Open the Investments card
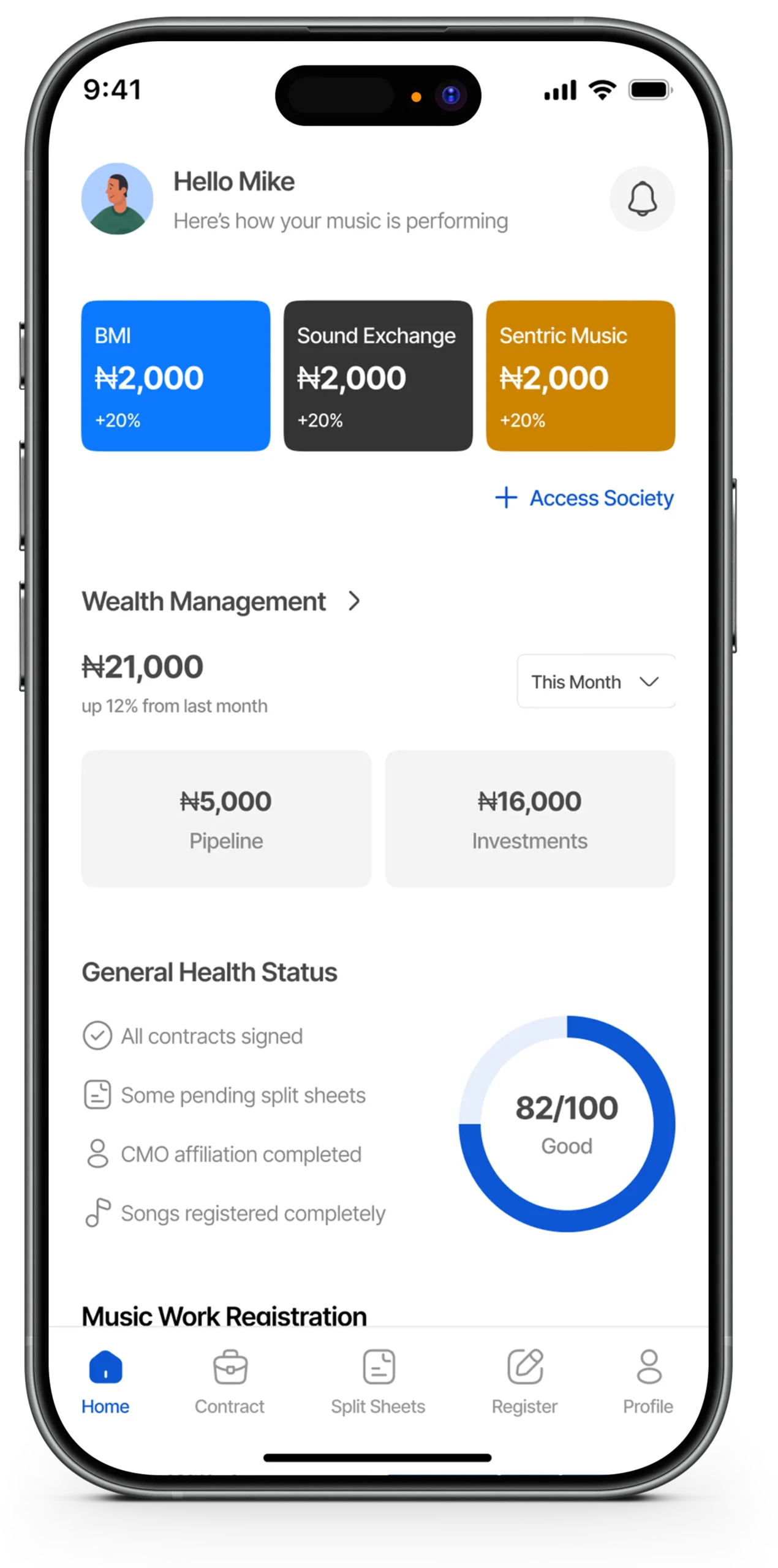 click(530, 818)
